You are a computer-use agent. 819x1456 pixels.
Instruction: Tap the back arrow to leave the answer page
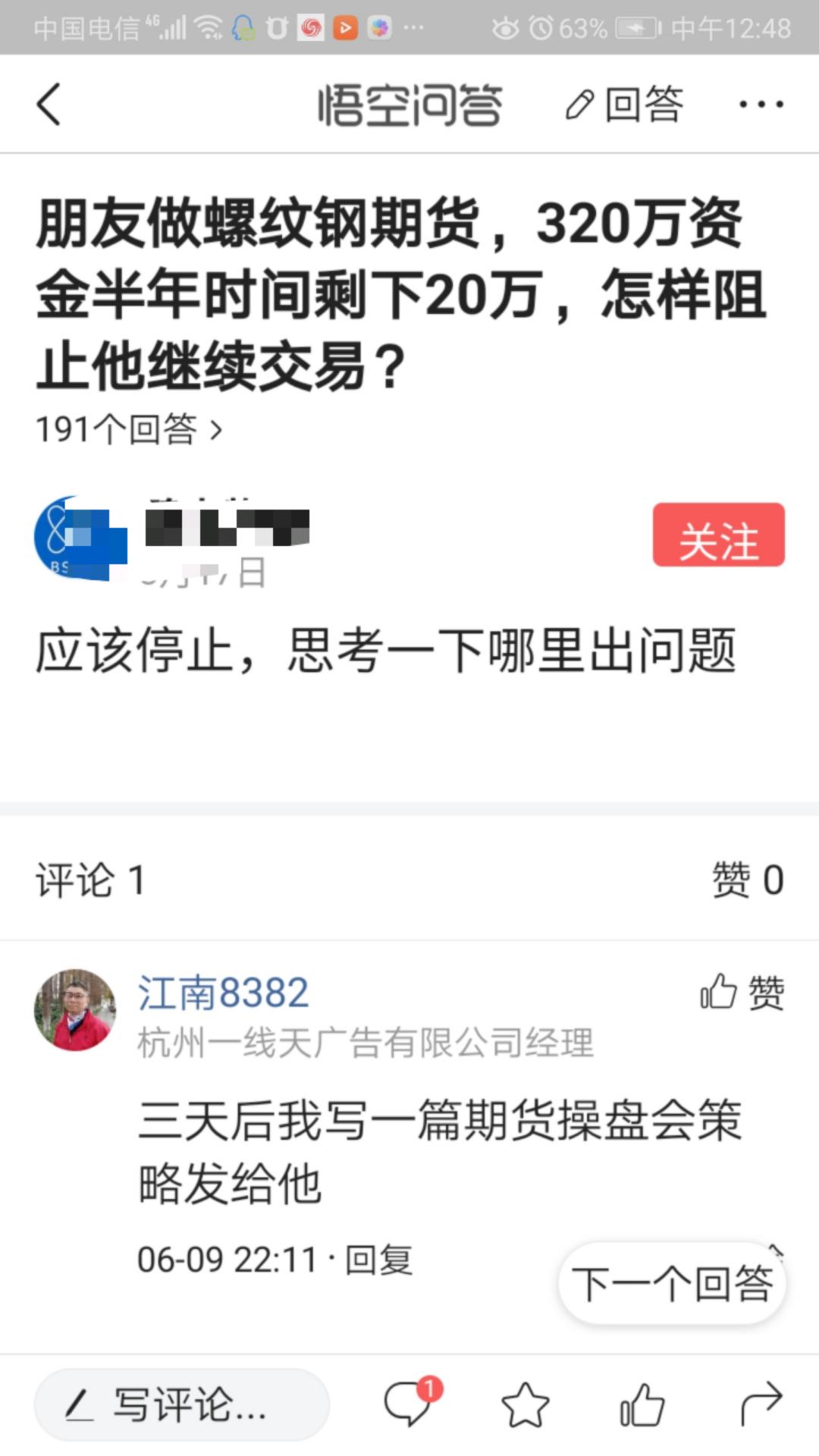(x=48, y=103)
